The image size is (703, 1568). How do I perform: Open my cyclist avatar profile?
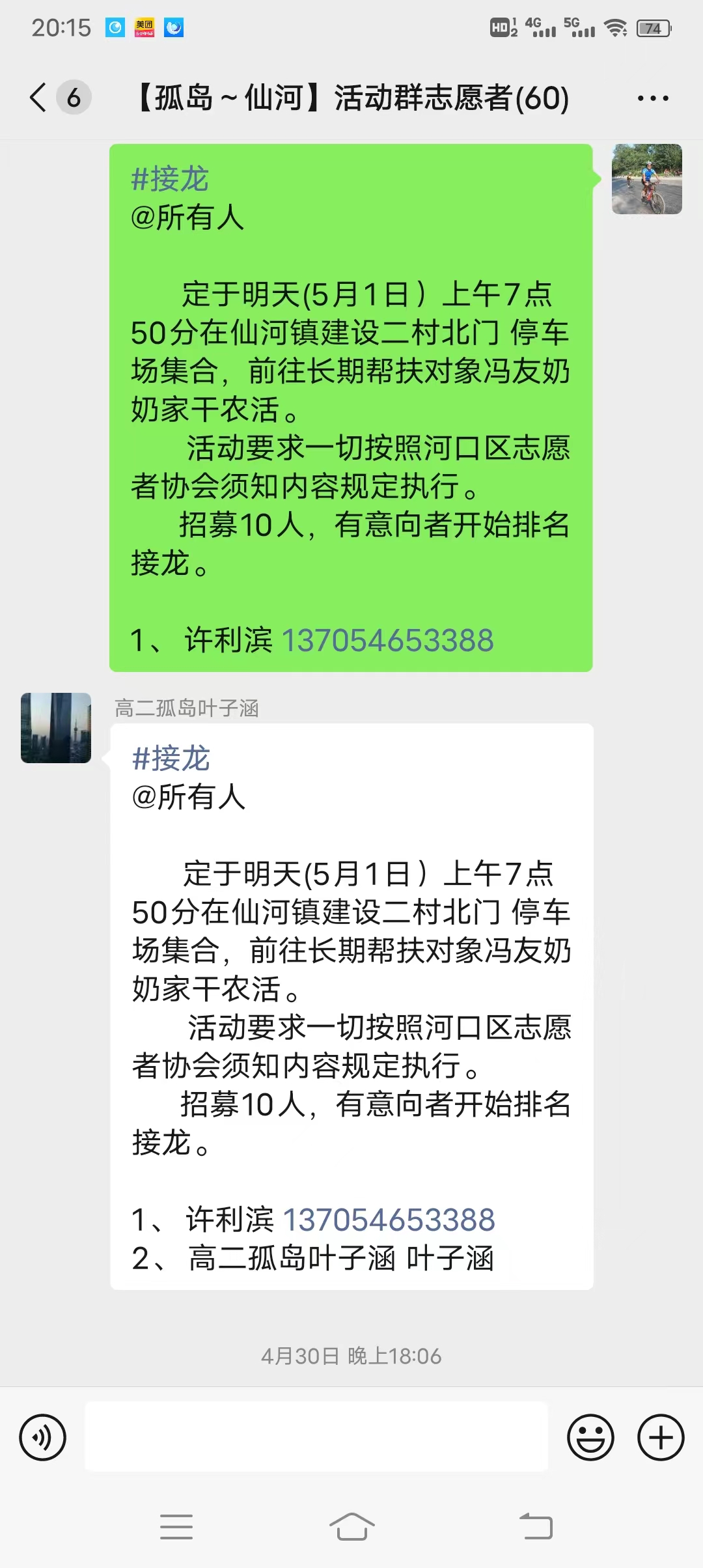pyautogui.click(x=647, y=179)
